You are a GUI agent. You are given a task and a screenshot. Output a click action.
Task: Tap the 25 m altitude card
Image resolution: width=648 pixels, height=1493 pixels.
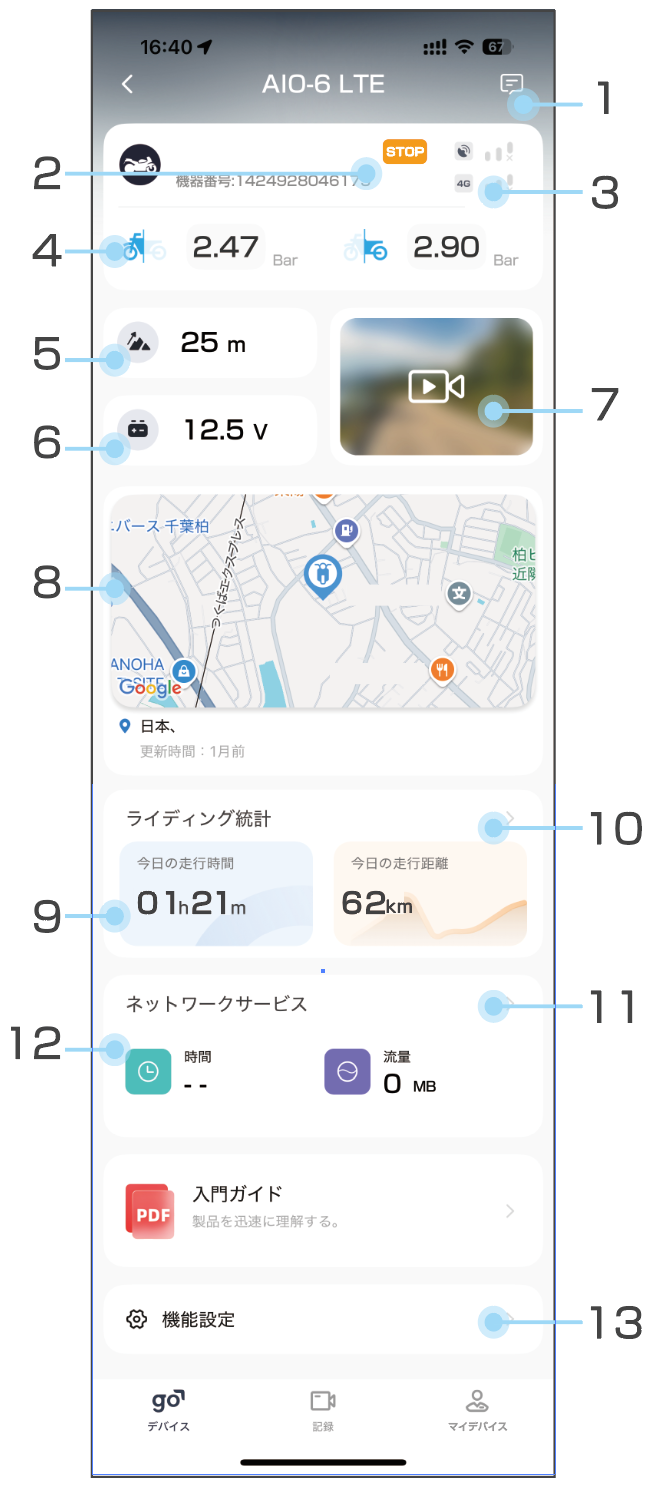(211, 343)
